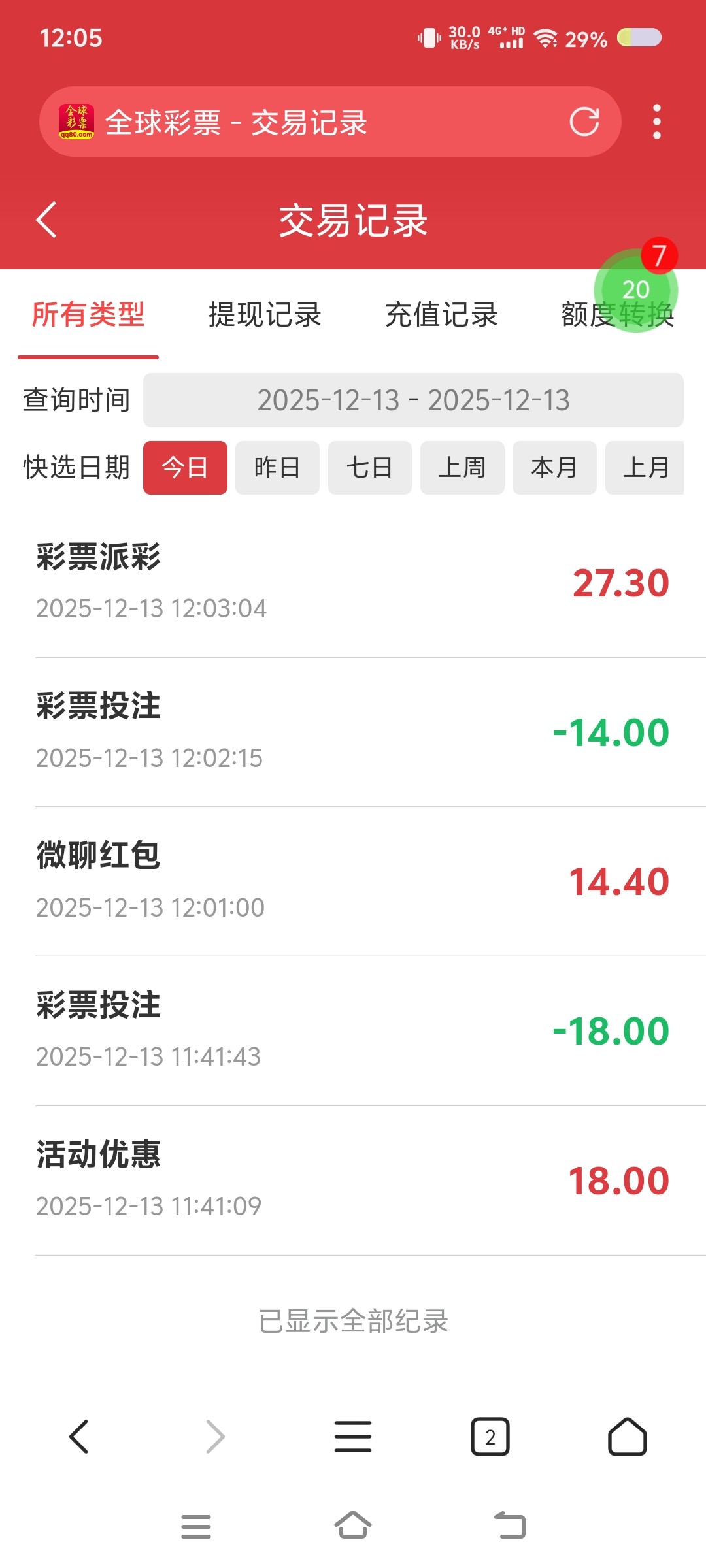Go to the browser home page
The image size is (706, 1568).
(x=628, y=1437)
